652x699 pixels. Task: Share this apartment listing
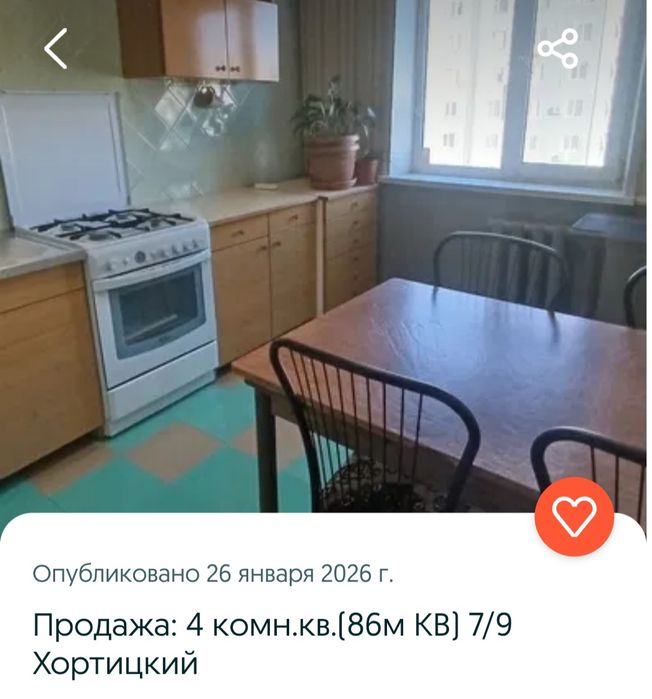[558, 49]
